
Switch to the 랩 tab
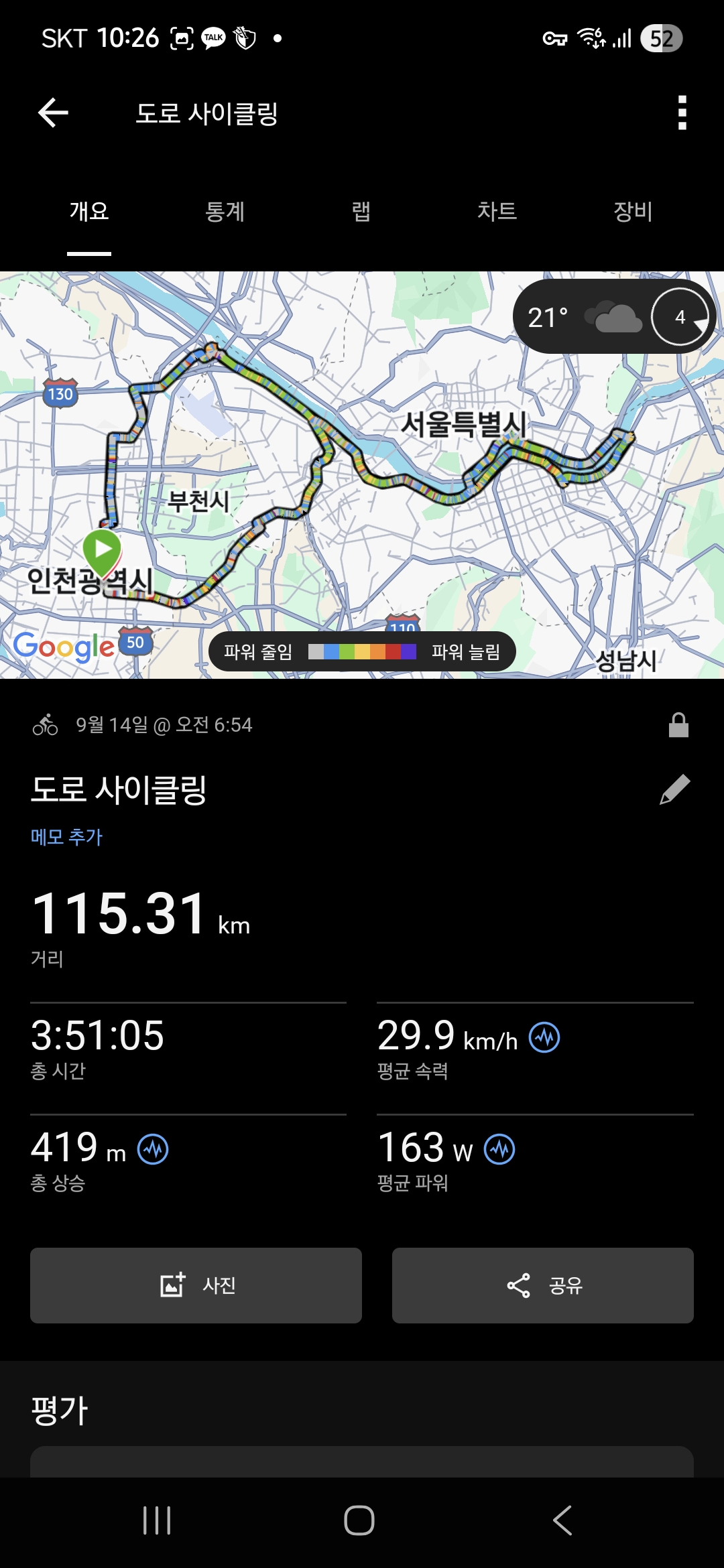(x=361, y=212)
